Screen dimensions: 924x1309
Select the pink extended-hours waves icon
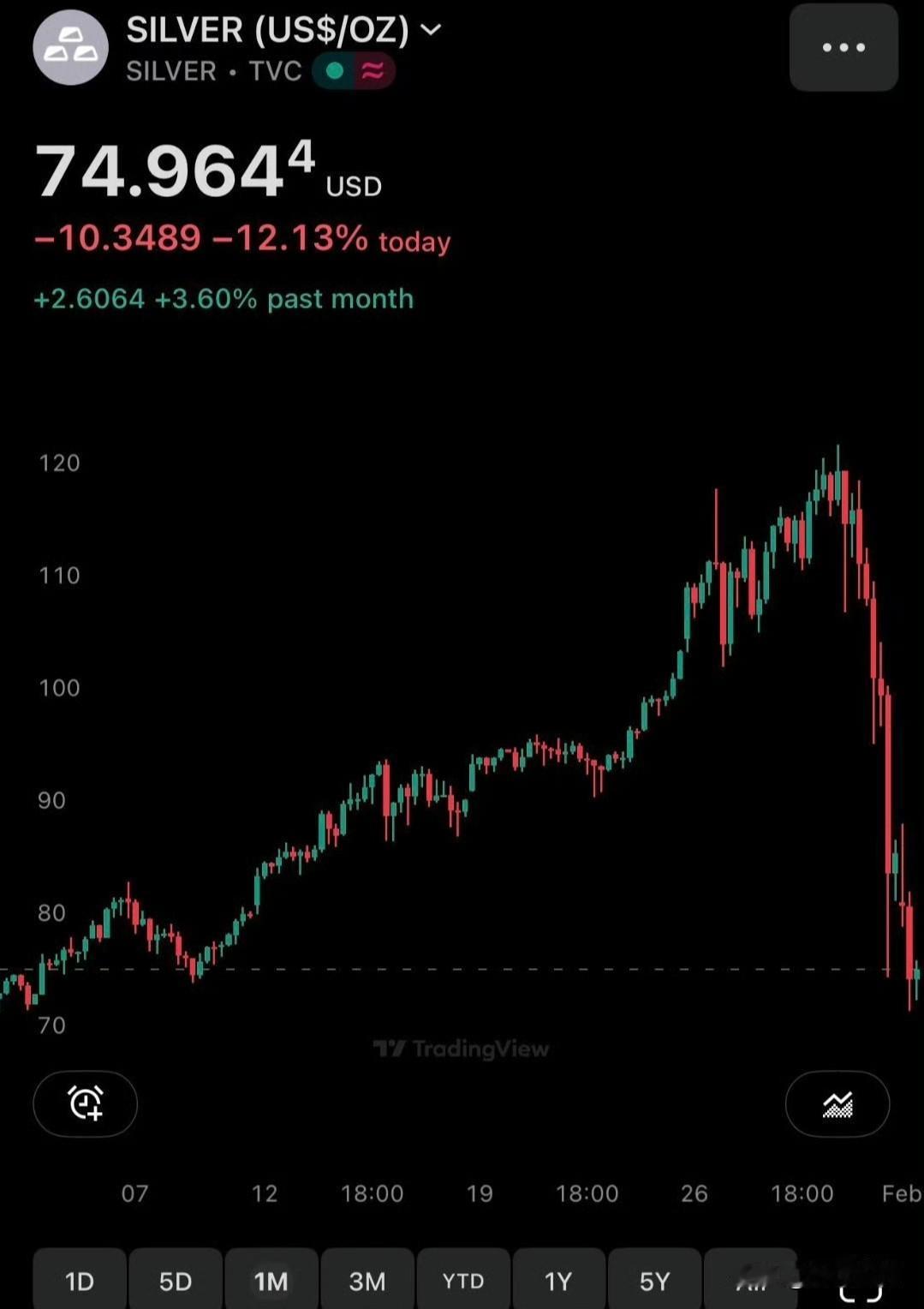click(372, 72)
